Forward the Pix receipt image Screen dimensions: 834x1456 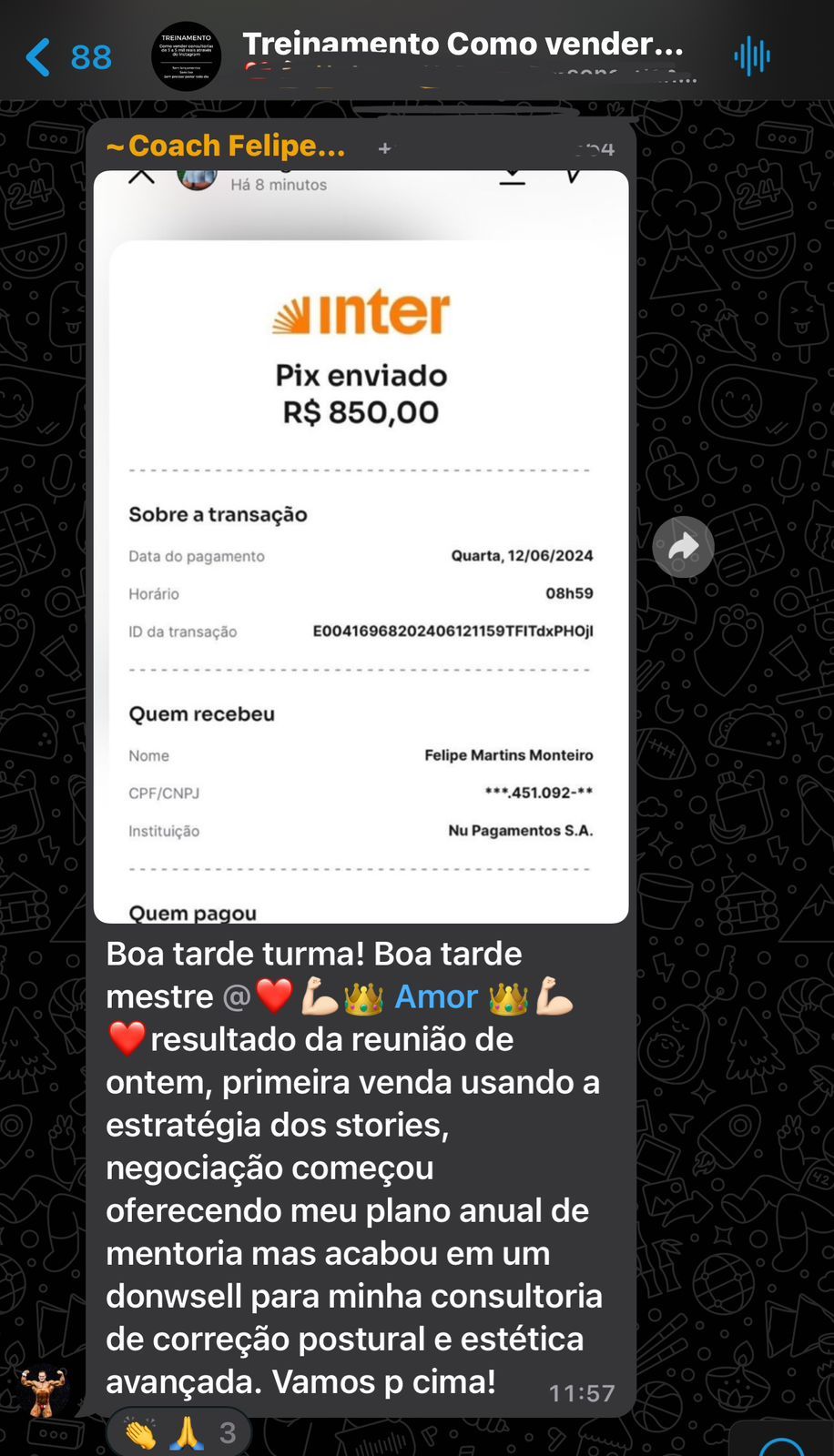(x=683, y=547)
